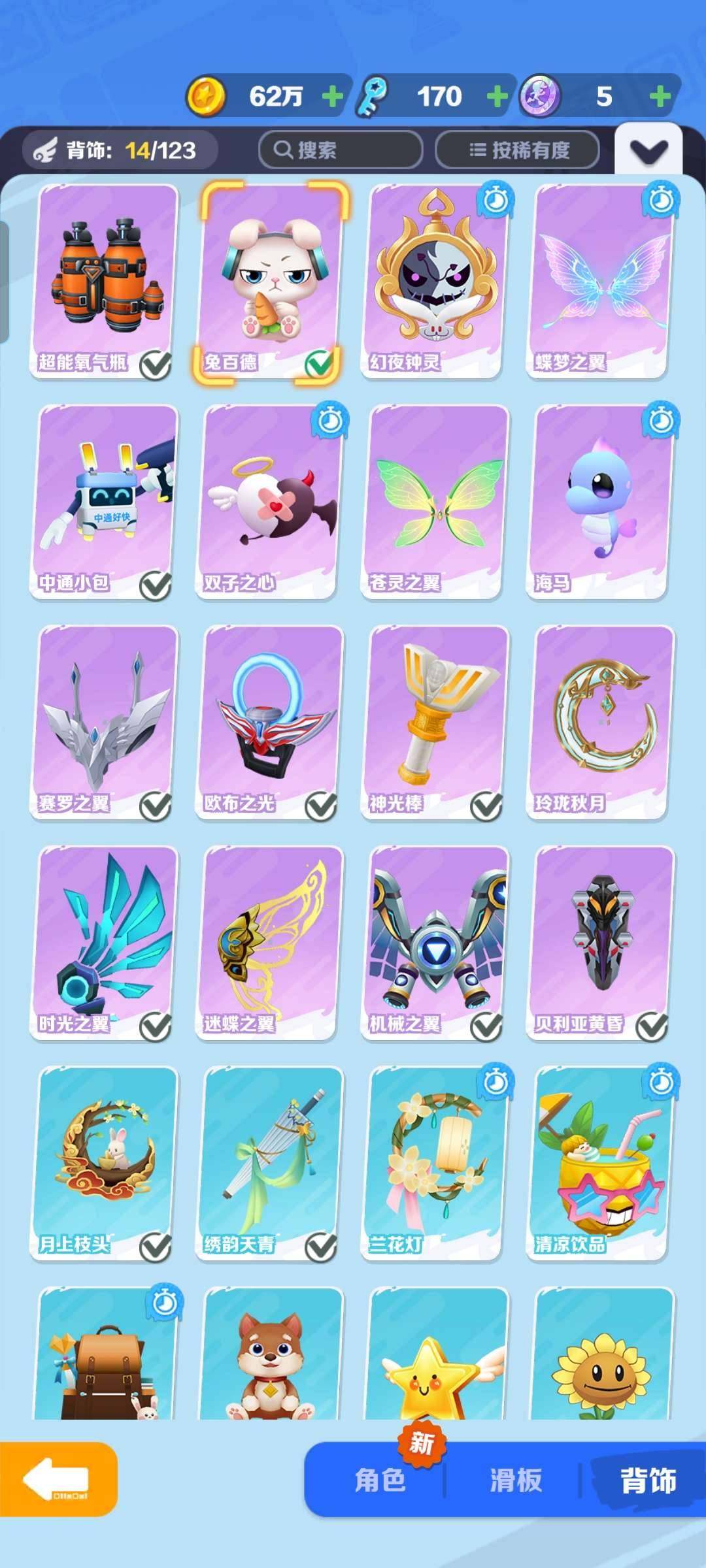Image resolution: width=706 pixels, height=1568 pixels.
Task: Open the 按稀有度 sort dropdown
Action: (x=518, y=150)
